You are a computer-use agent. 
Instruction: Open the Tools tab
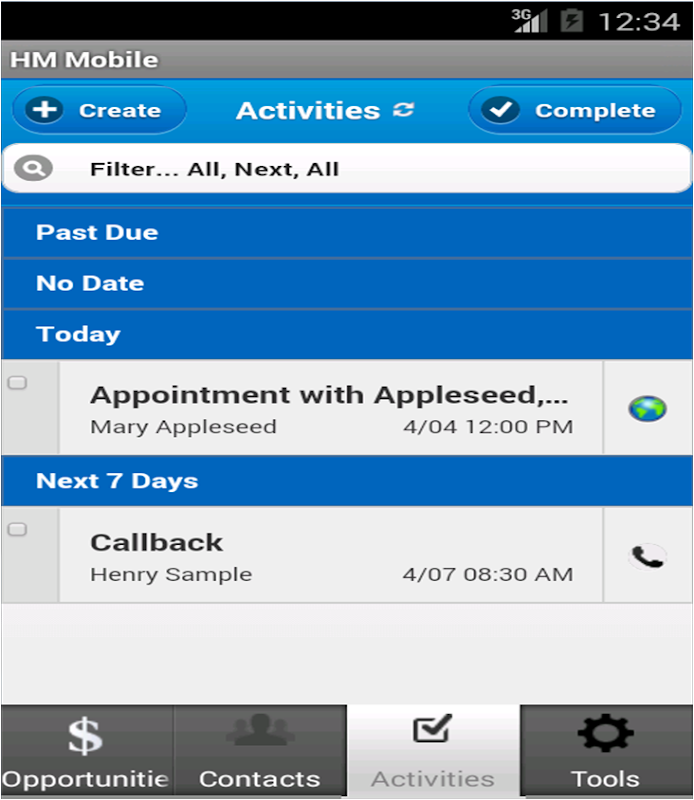pos(606,753)
